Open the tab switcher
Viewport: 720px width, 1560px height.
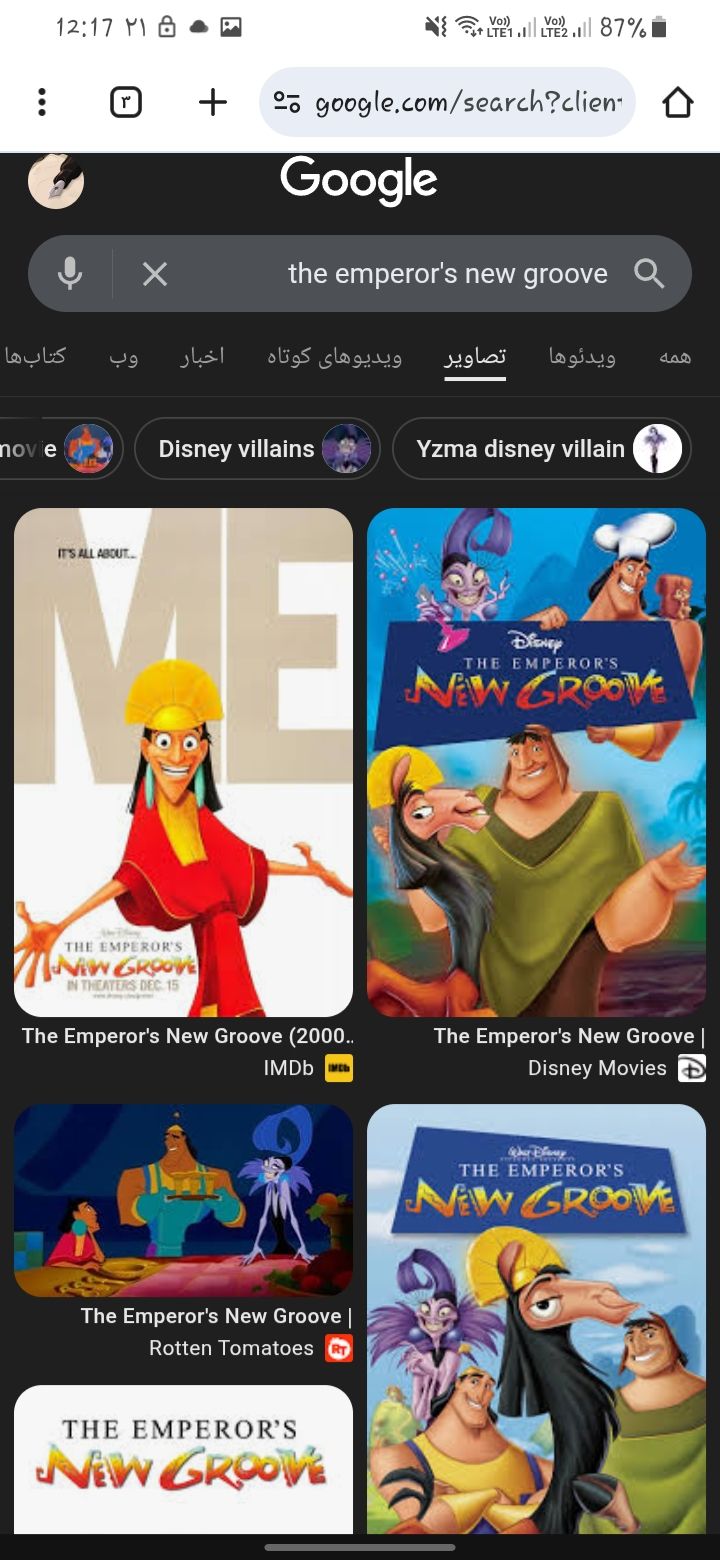click(x=126, y=102)
